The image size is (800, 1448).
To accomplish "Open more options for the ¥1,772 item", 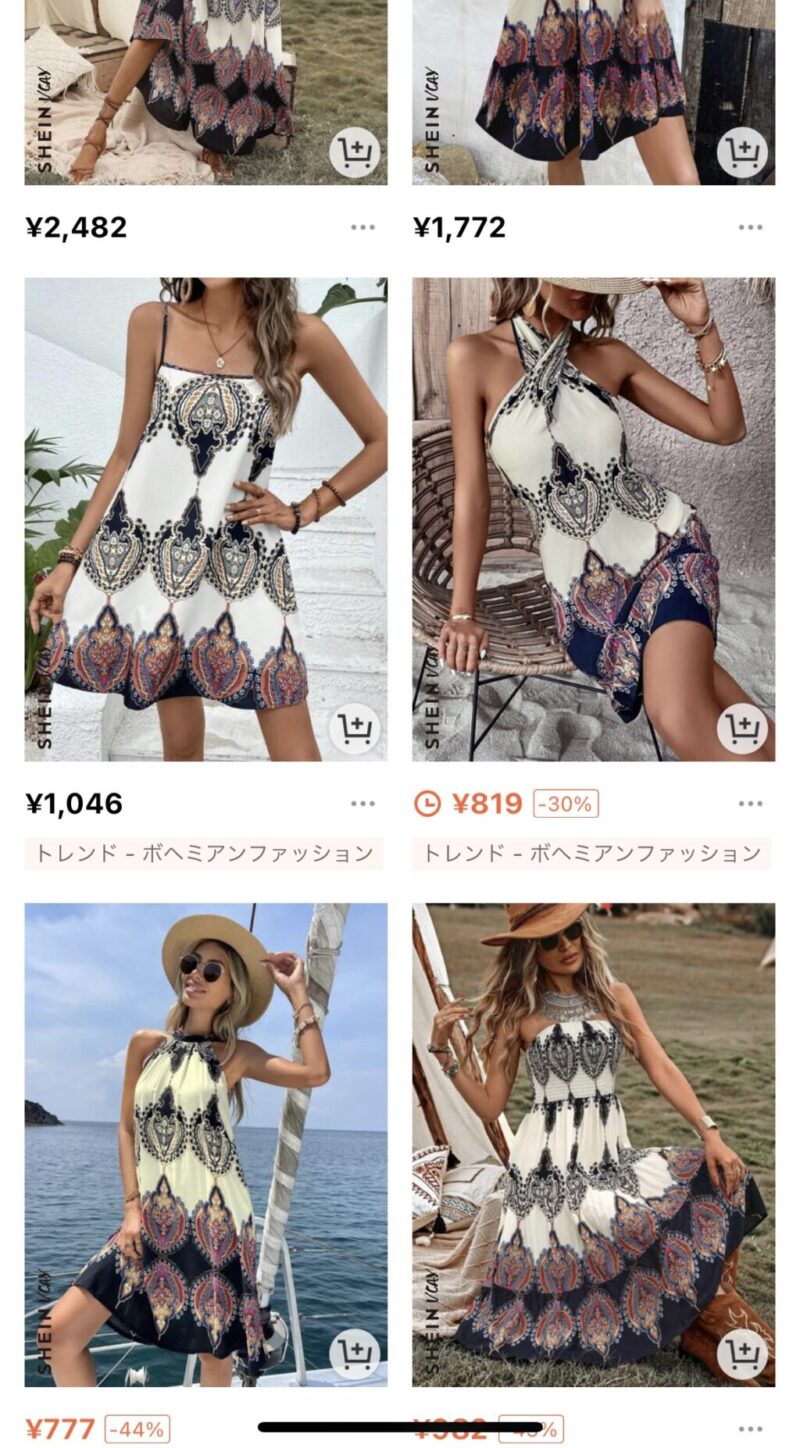I will [751, 228].
